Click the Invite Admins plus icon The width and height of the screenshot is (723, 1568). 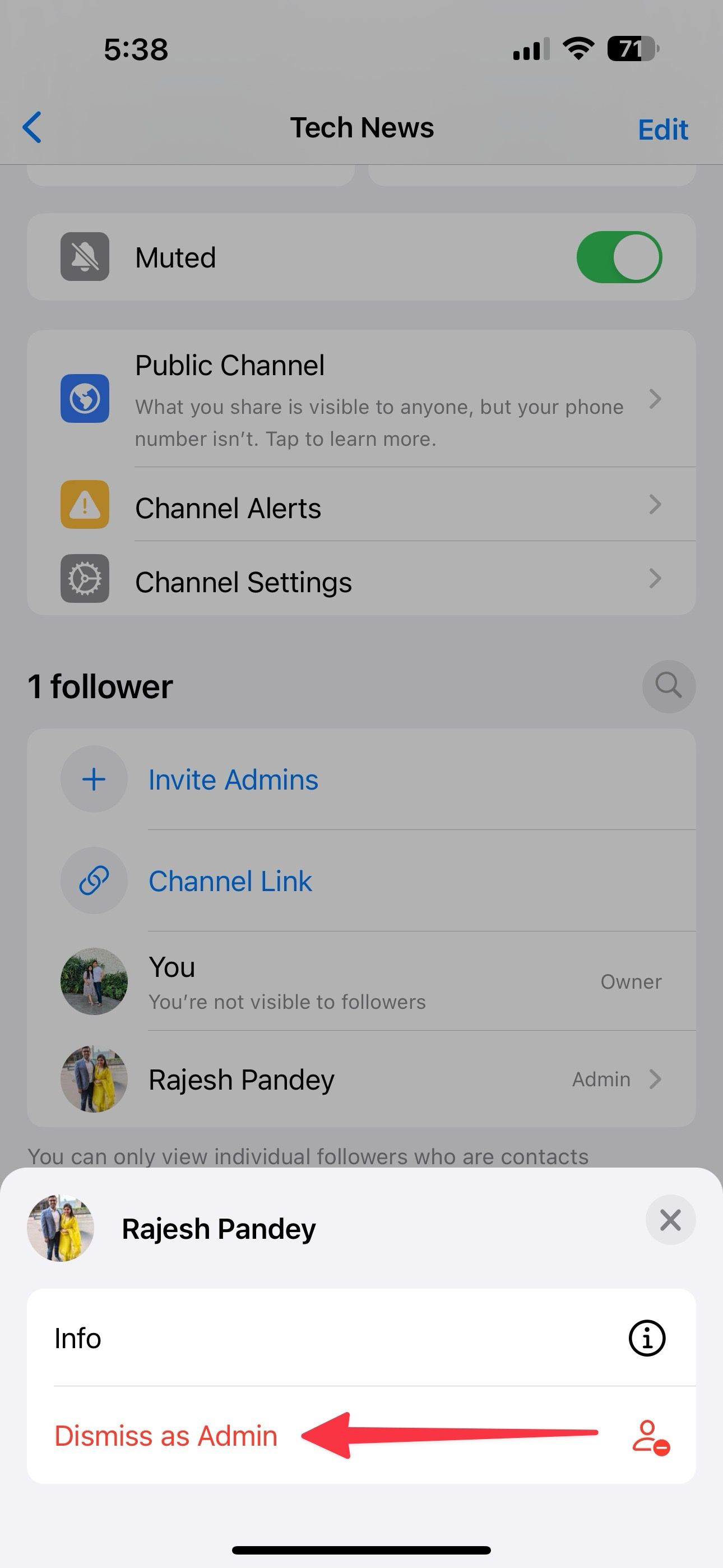[x=94, y=778]
